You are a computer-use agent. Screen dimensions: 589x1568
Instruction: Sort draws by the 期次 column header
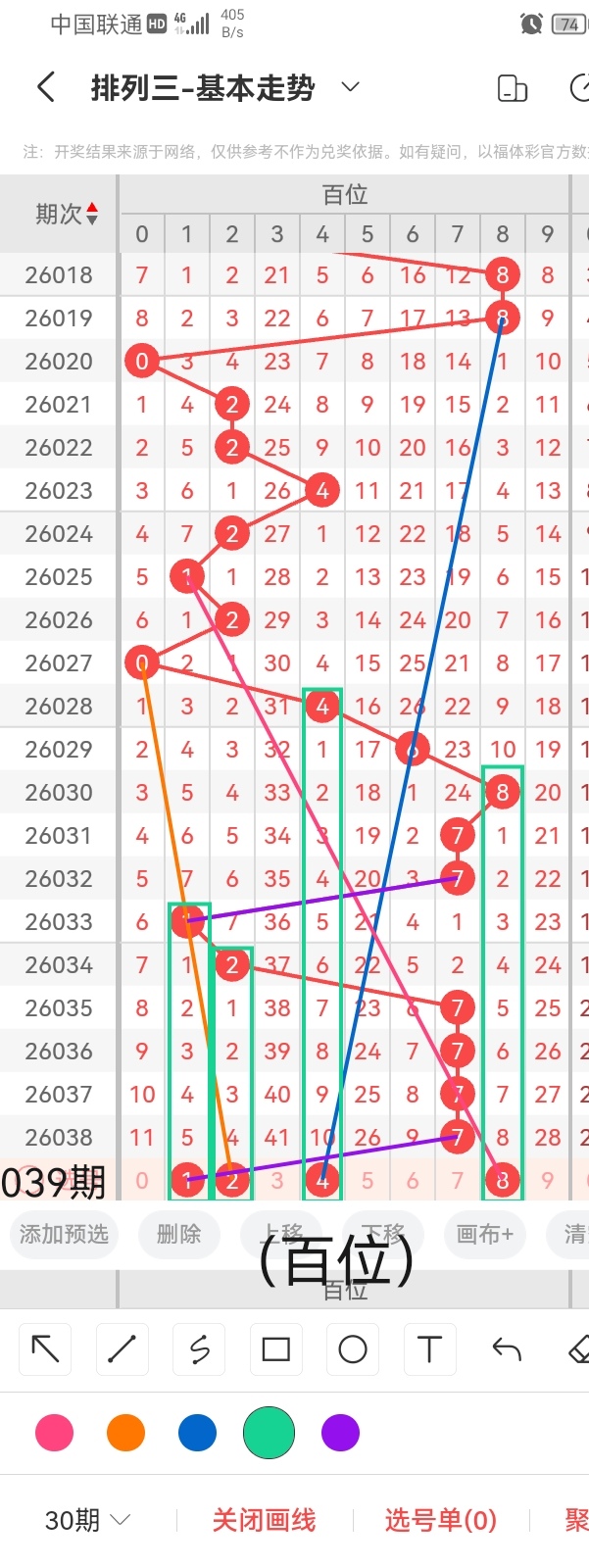(66, 214)
